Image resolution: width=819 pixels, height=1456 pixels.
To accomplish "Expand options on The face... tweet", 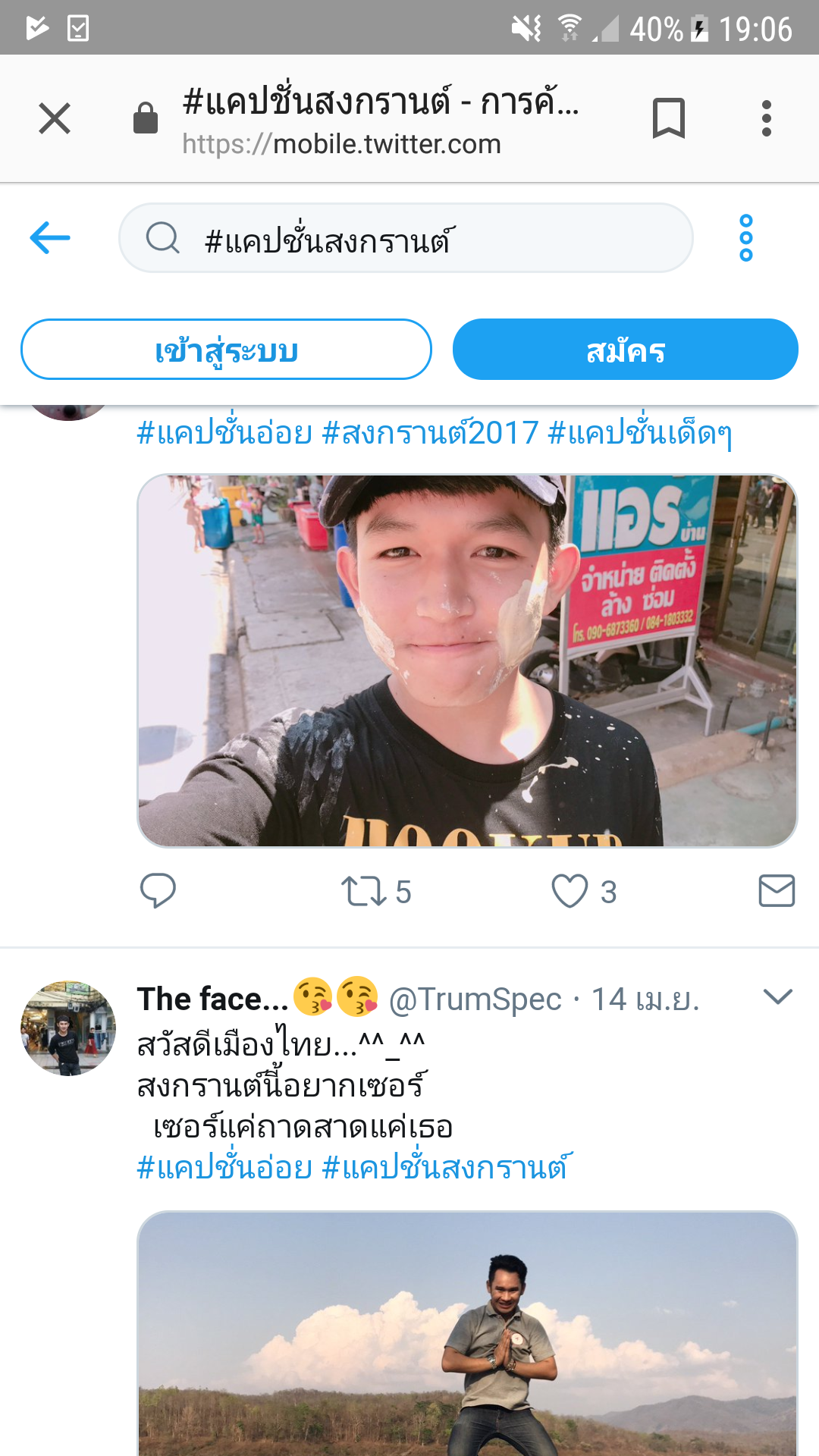I will tap(777, 996).
